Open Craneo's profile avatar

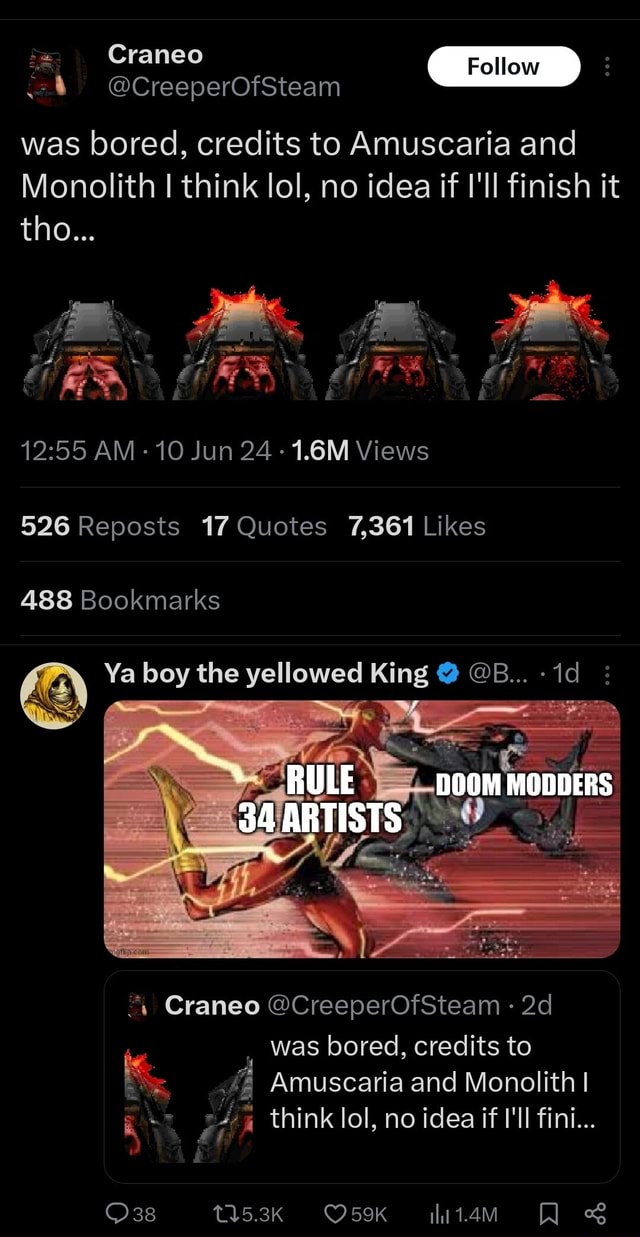(x=55, y=75)
